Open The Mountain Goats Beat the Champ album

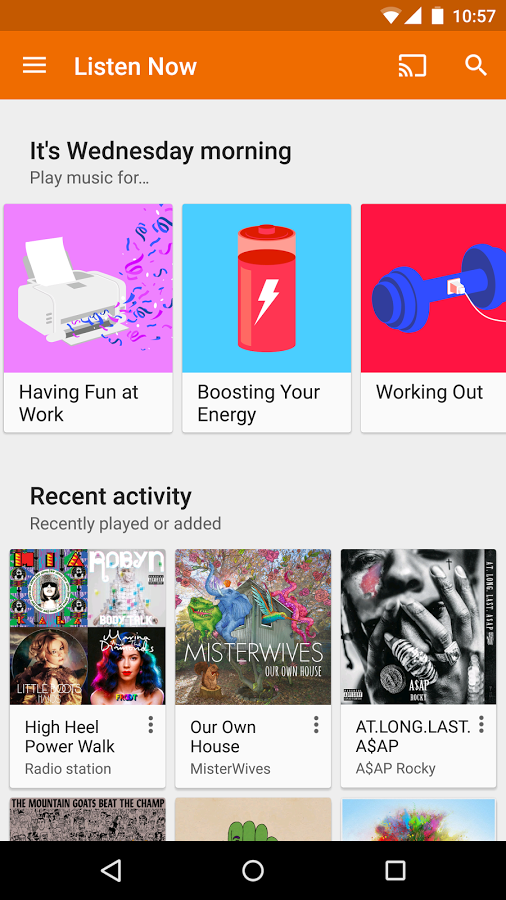tap(88, 820)
